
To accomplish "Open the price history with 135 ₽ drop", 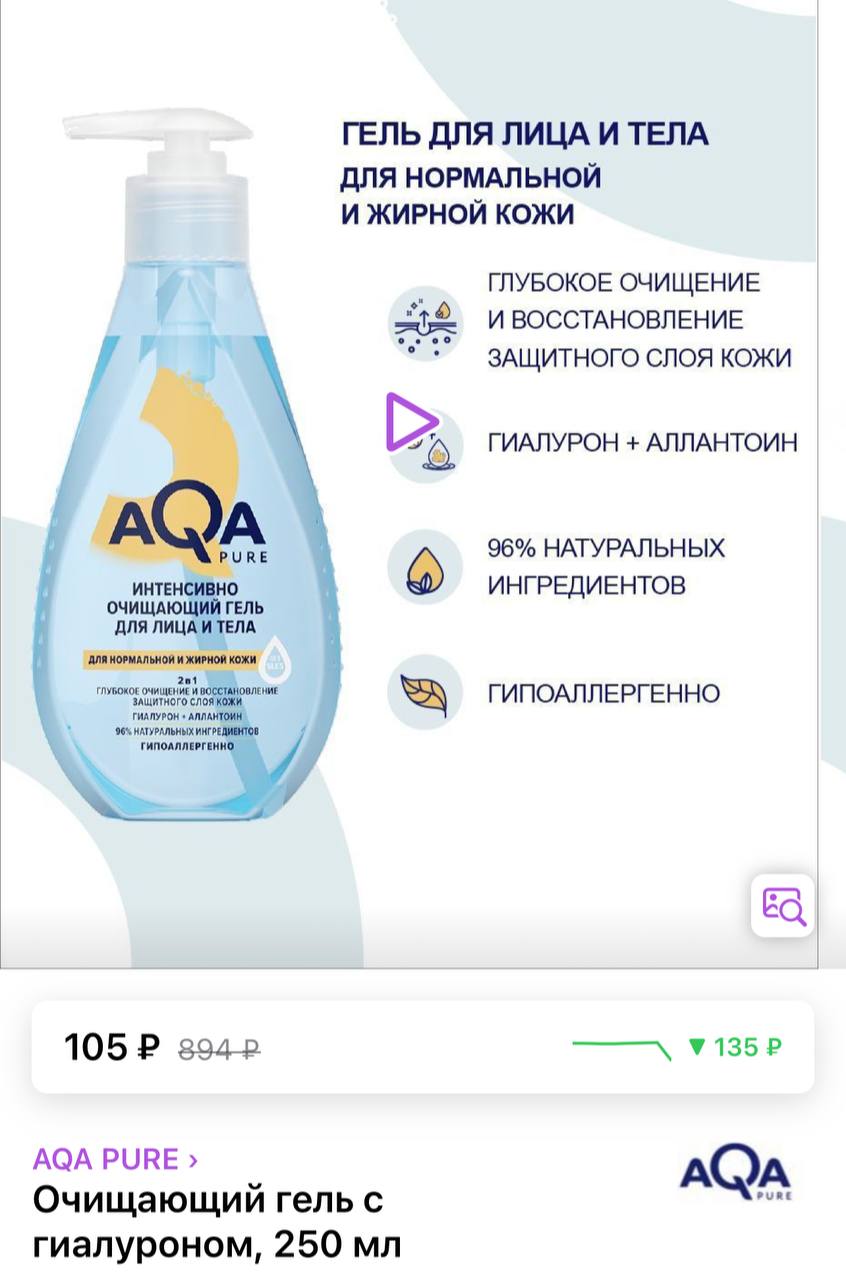I will [677, 1047].
